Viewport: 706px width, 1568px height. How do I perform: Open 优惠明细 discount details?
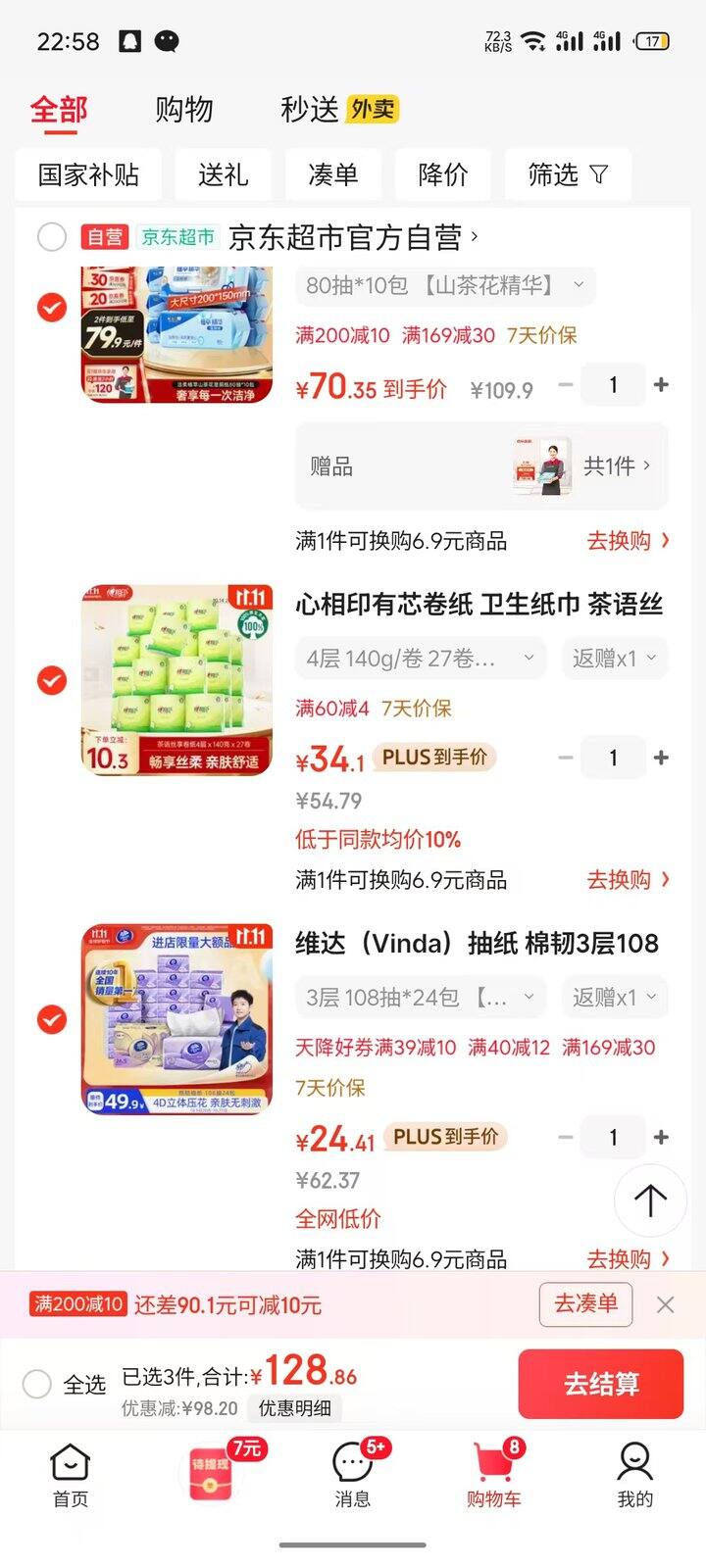pos(294,1408)
